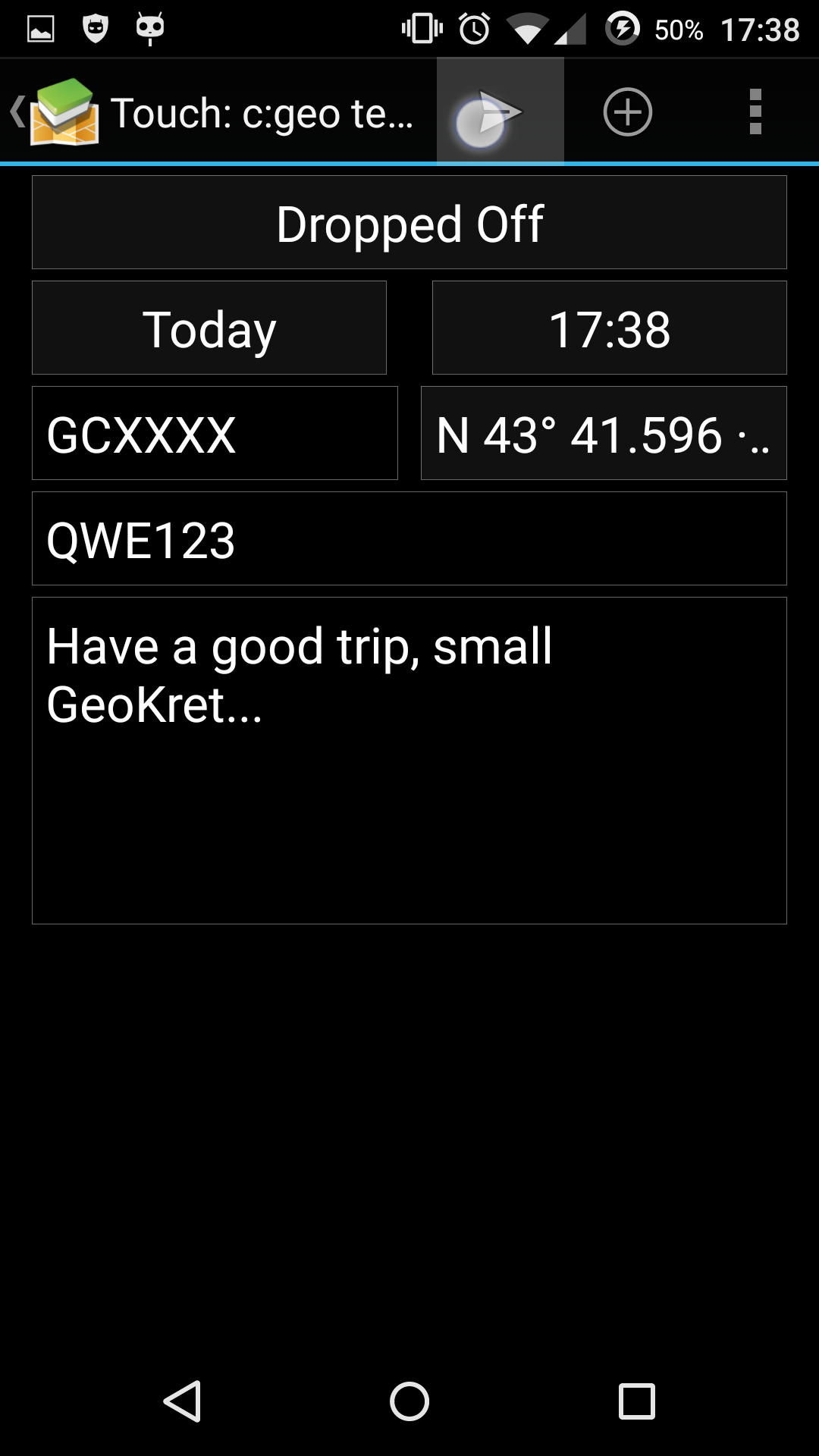Send the GeoKret log
This screenshot has width=819, height=1456.
tap(499, 112)
